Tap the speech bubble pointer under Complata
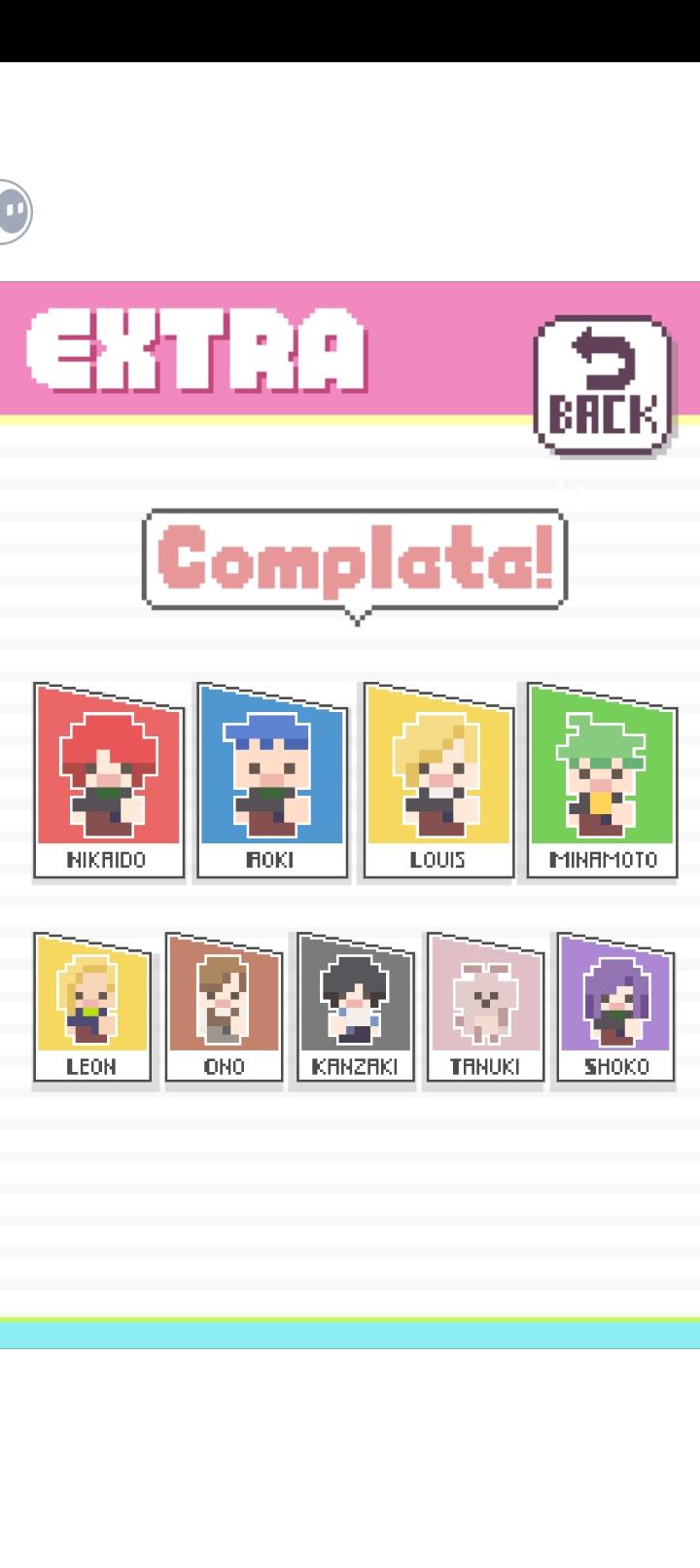Image resolution: width=700 pixels, height=1568 pixels. [x=357, y=616]
